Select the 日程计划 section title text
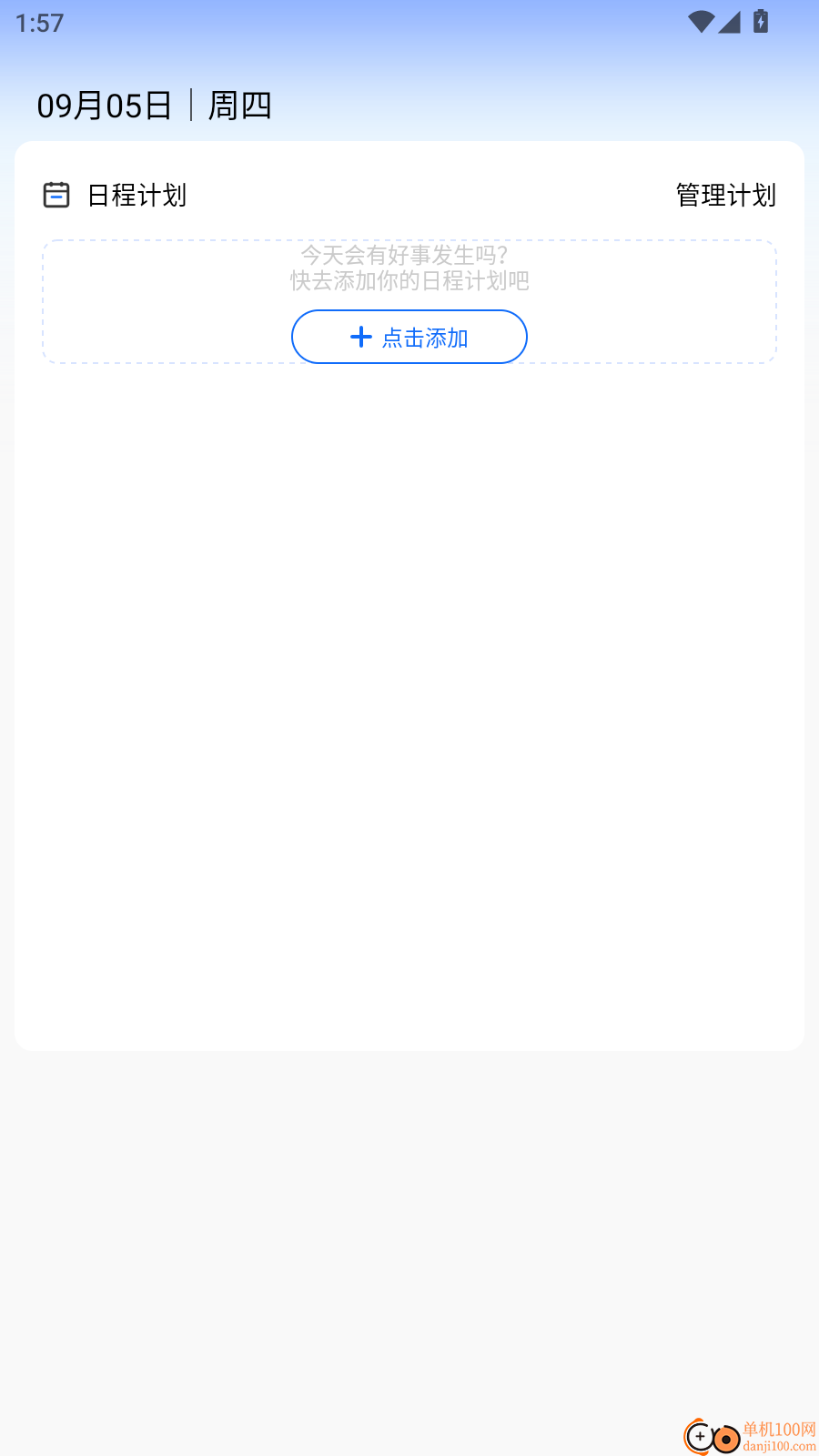The width and height of the screenshot is (819, 1456). [x=135, y=195]
